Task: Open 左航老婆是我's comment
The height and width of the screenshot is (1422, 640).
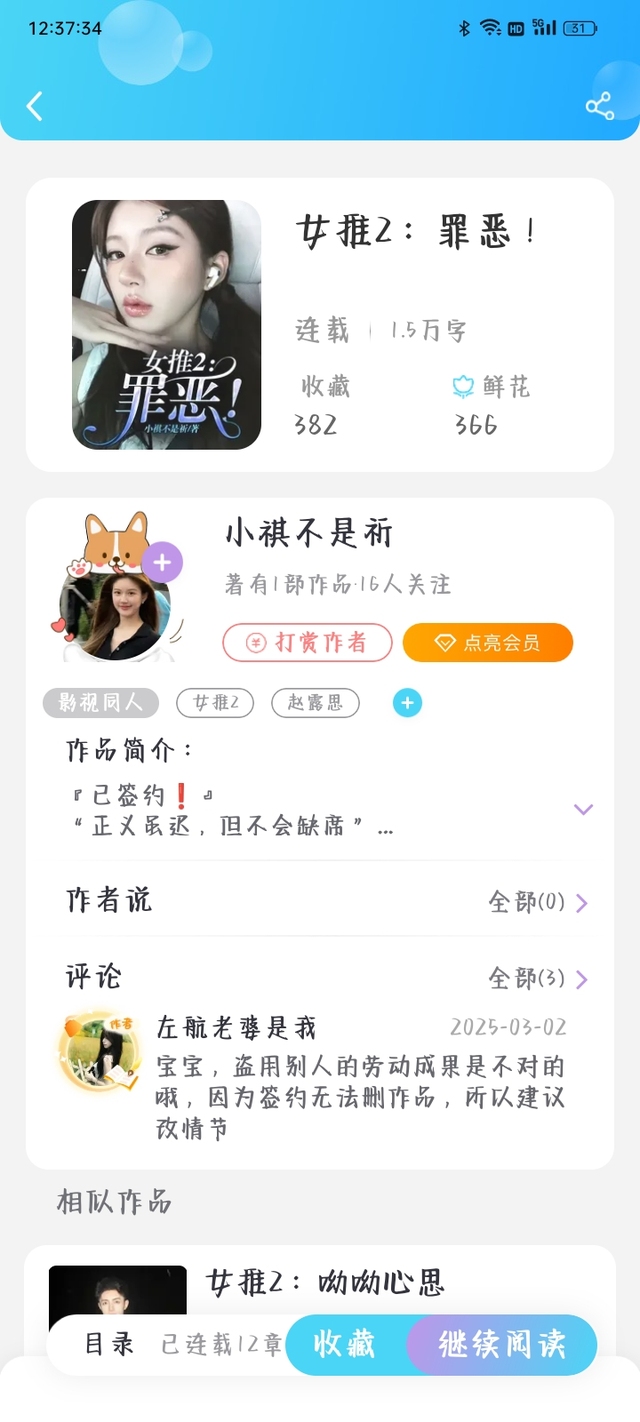Action: (x=360, y=1080)
